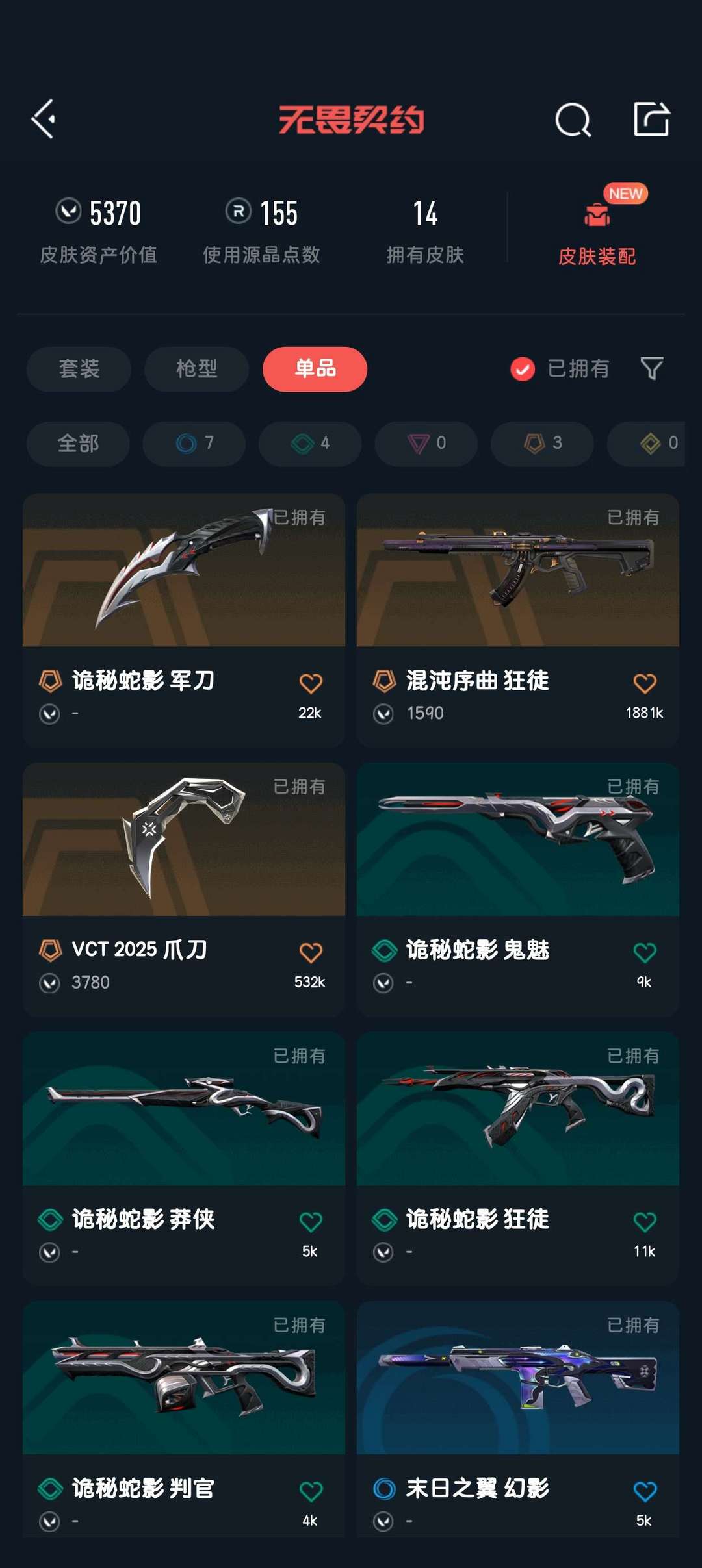The image size is (702, 1568).
Task: Switch to the 套装 tab
Action: (x=79, y=369)
